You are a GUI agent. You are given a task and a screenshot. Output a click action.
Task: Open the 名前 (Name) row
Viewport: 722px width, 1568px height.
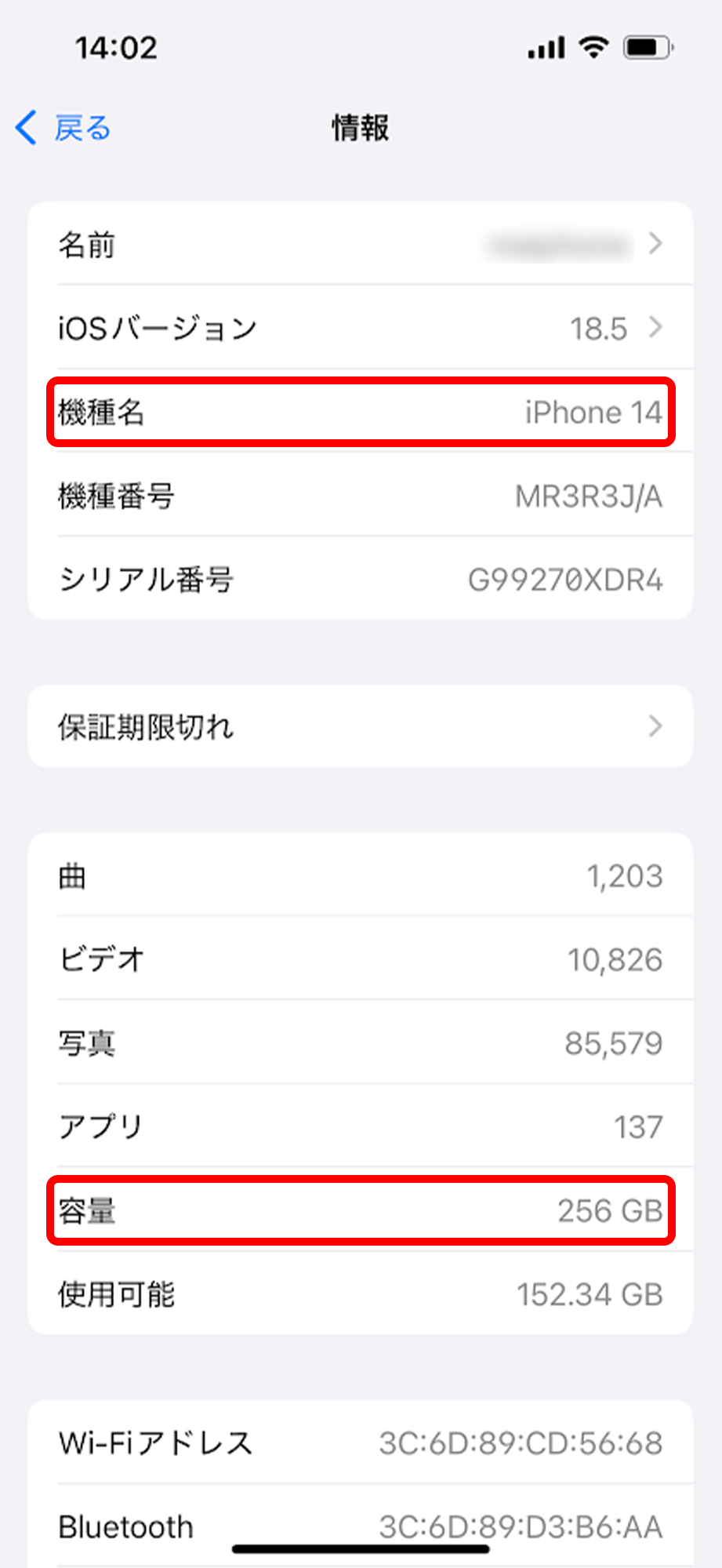tap(361, 243)
